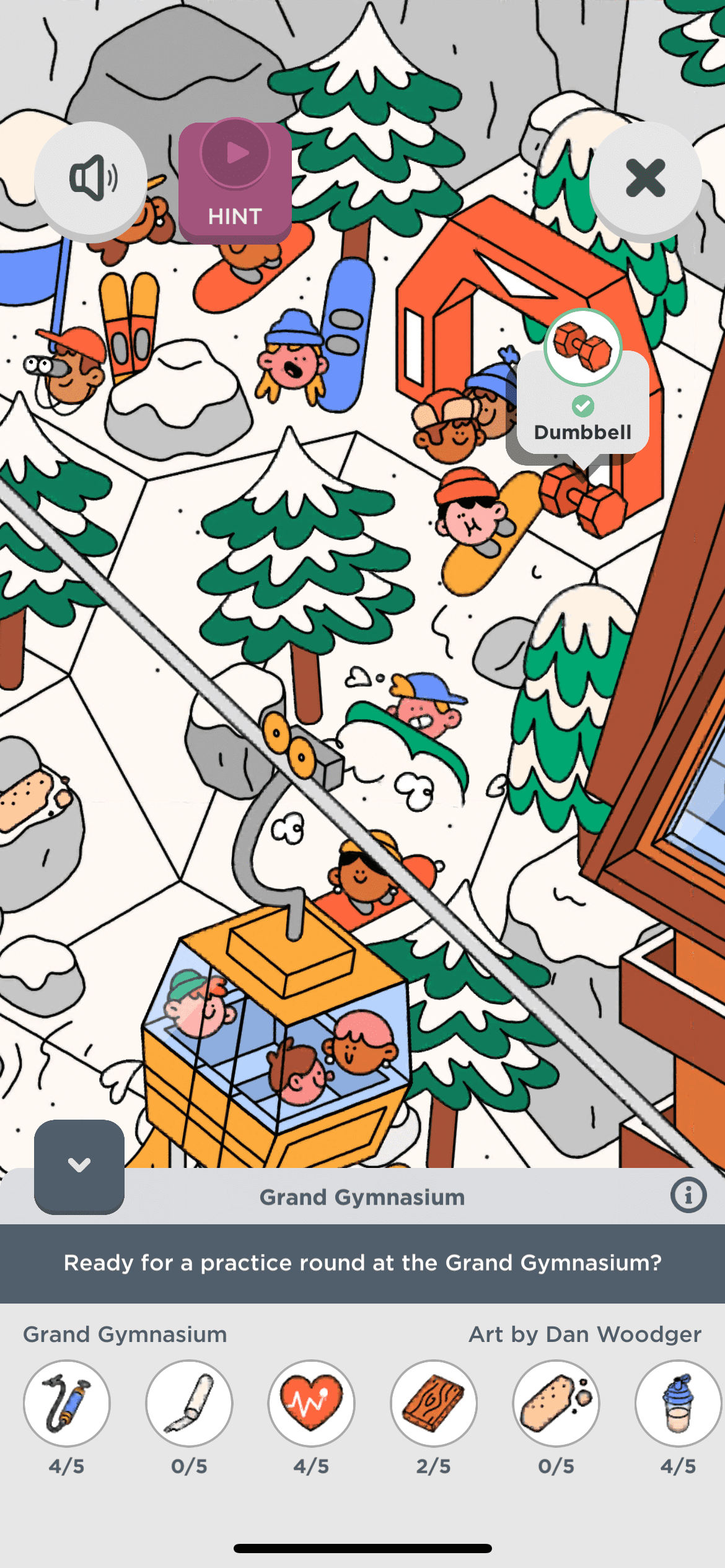The image size is (725, 1568).
Task: Open the Grand Gymnasium info icon
Action: click(x=688, y=1195)
